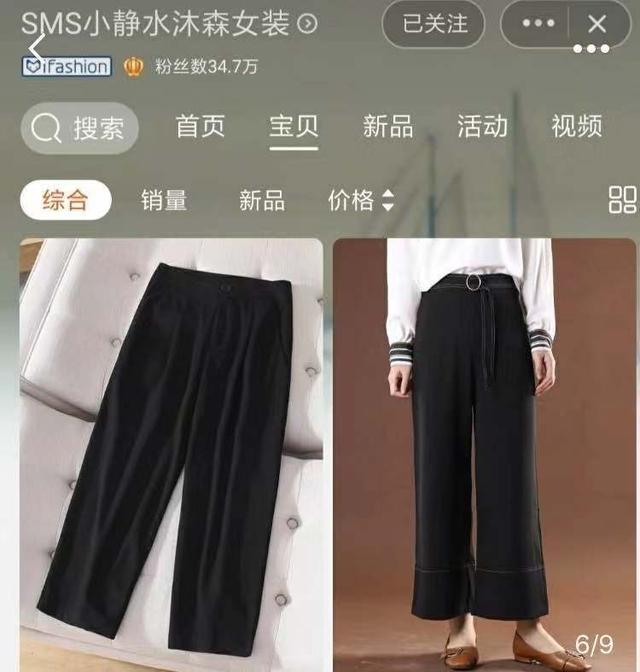Open the 搜索 search box
The image size is (640, 672).
(x=80, y=128)
